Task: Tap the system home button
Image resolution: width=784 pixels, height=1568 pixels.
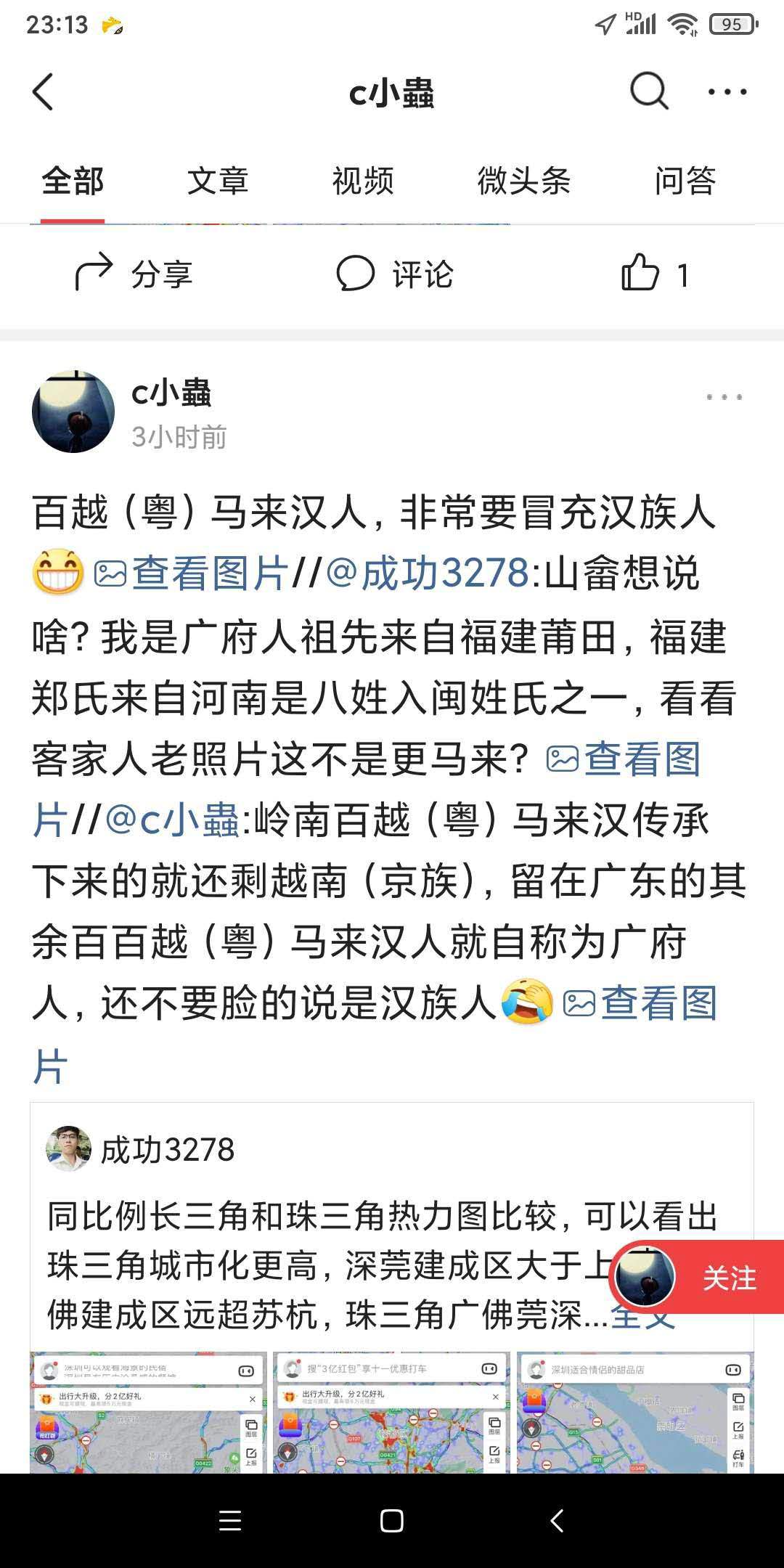Action: pyautogui.click(x=391, y=1521)
